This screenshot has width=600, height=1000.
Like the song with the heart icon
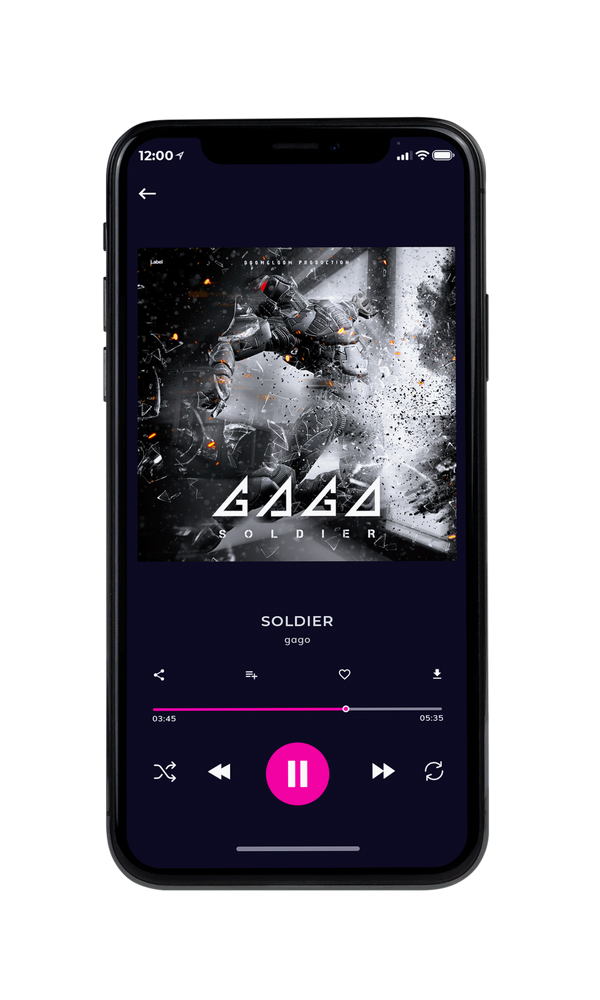(x=344, y=674)
